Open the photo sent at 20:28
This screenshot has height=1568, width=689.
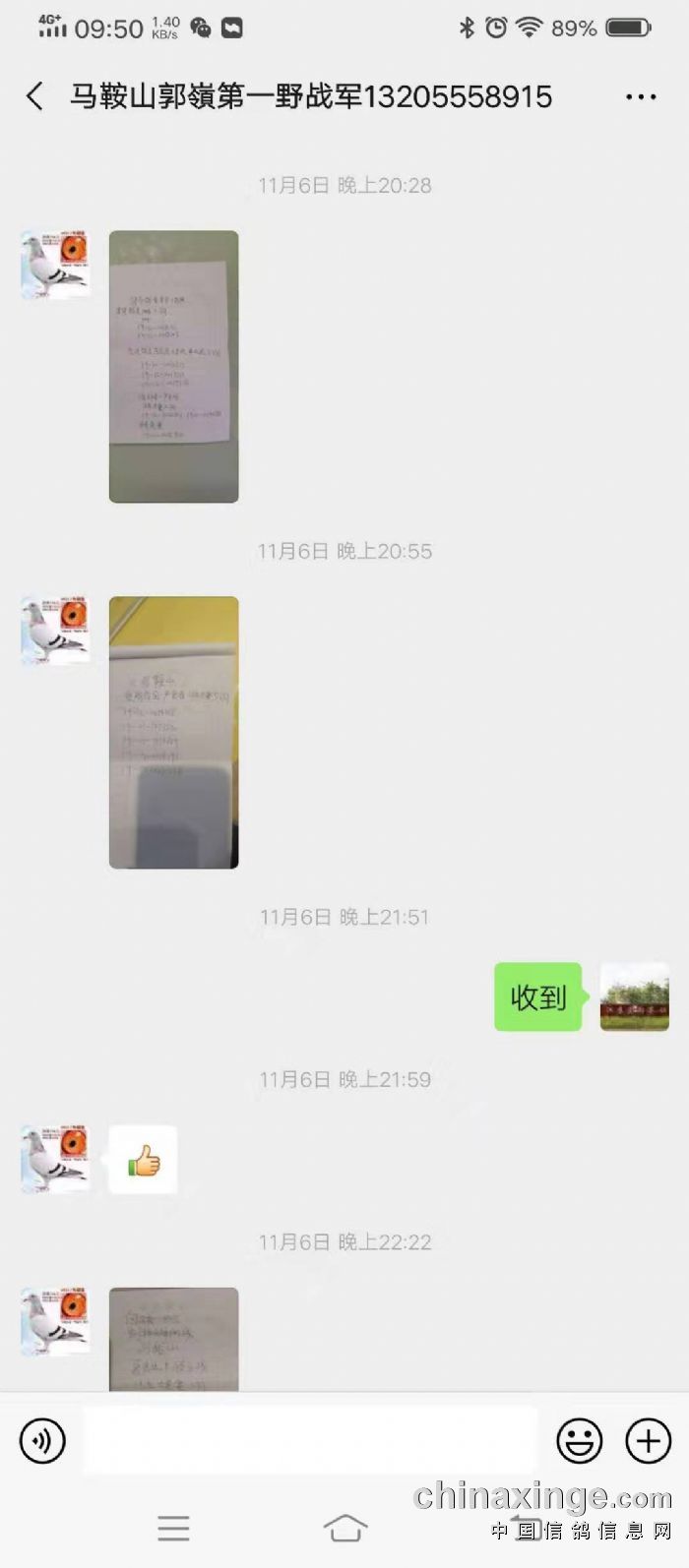pyautogui.click(x=173, y=366)
